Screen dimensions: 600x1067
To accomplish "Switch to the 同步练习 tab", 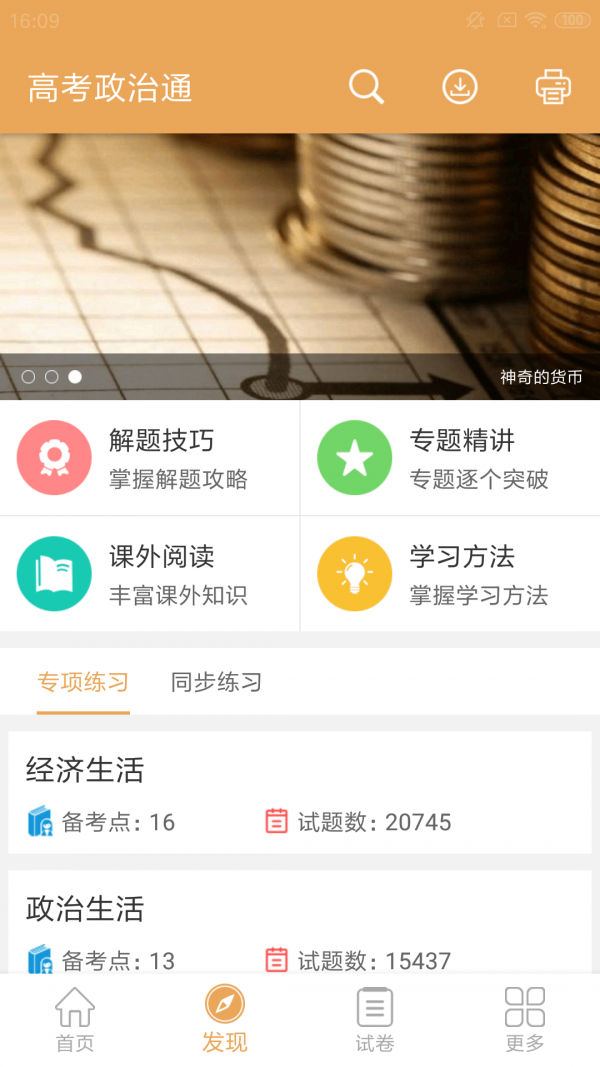I will coord(216,683).
